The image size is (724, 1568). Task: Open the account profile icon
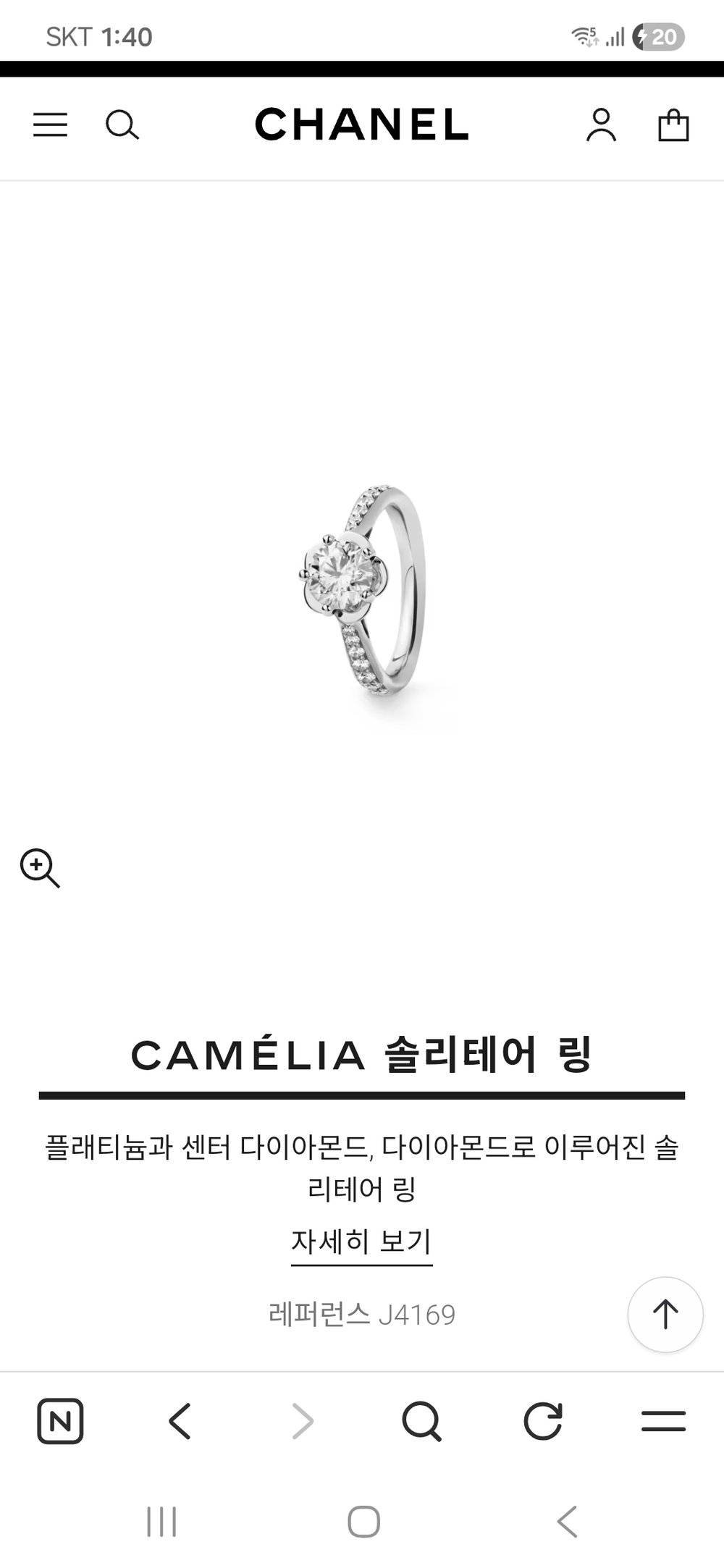click(x=601, y=125)
